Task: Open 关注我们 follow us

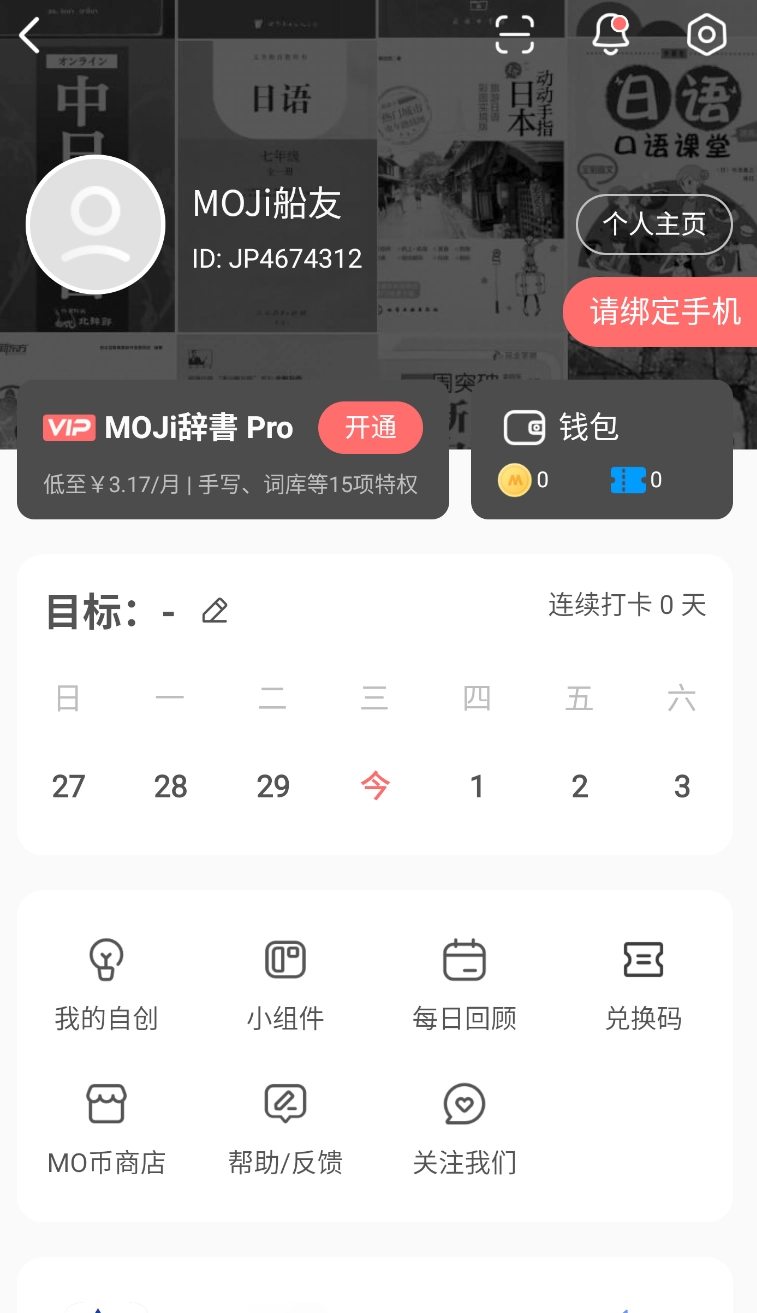Action: click(464, 1129)
